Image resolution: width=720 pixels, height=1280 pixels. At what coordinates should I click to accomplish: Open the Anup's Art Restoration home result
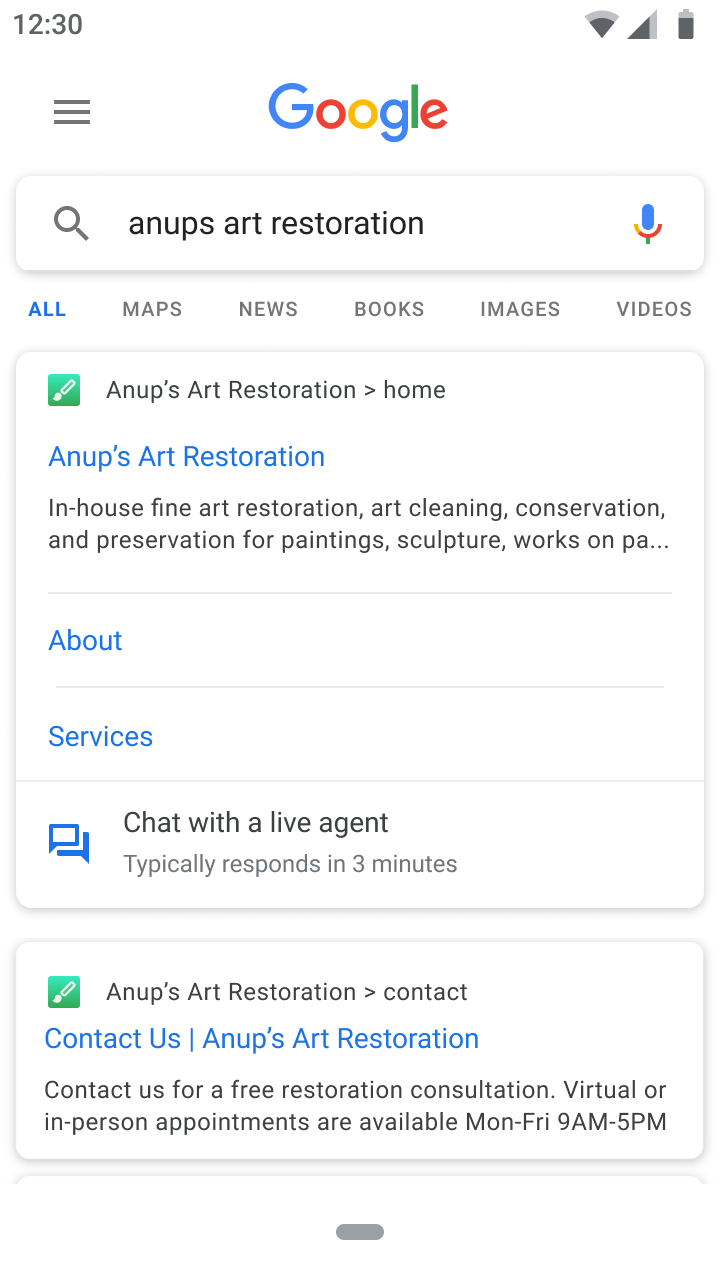pos(187,457)
